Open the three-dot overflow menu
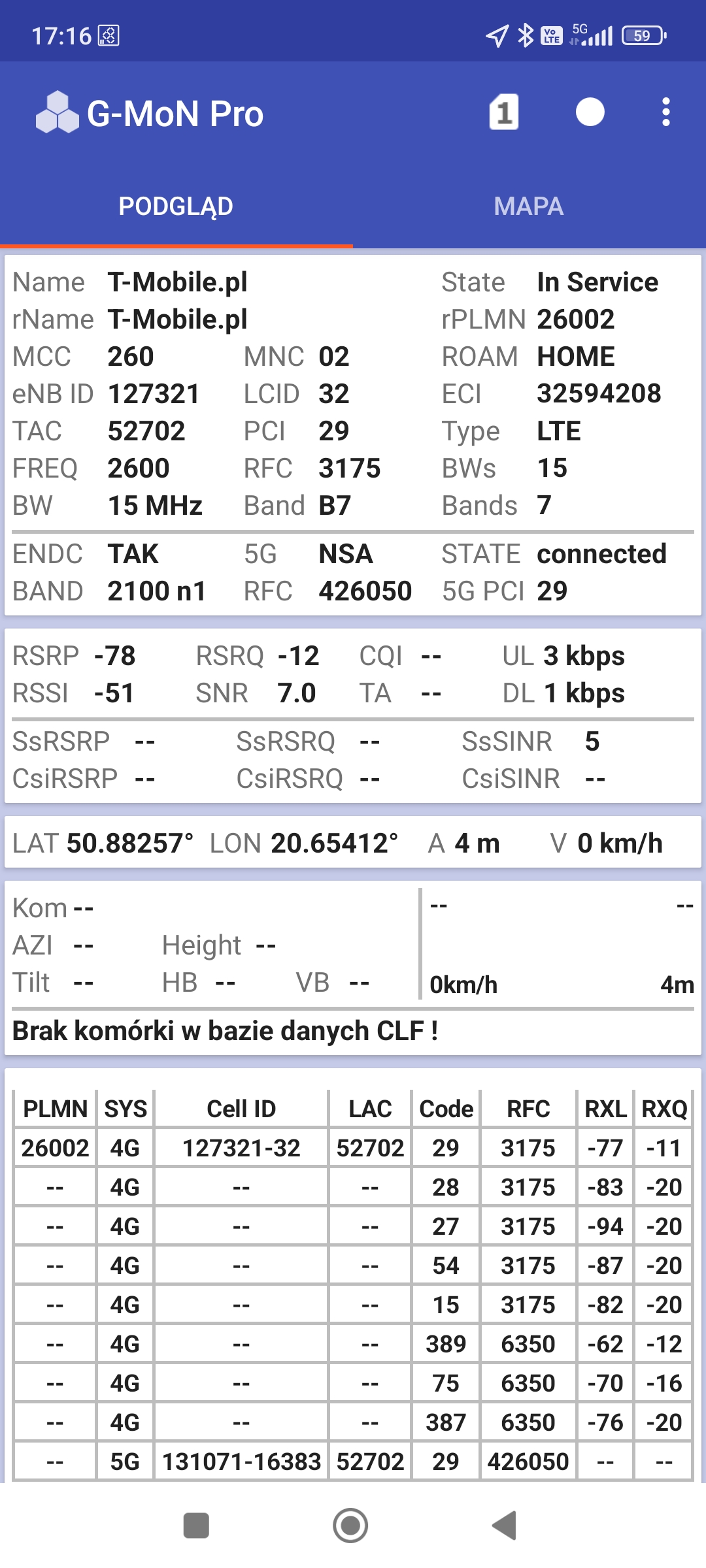This screenshot has height=1568, width=706. tap(665, 112)
